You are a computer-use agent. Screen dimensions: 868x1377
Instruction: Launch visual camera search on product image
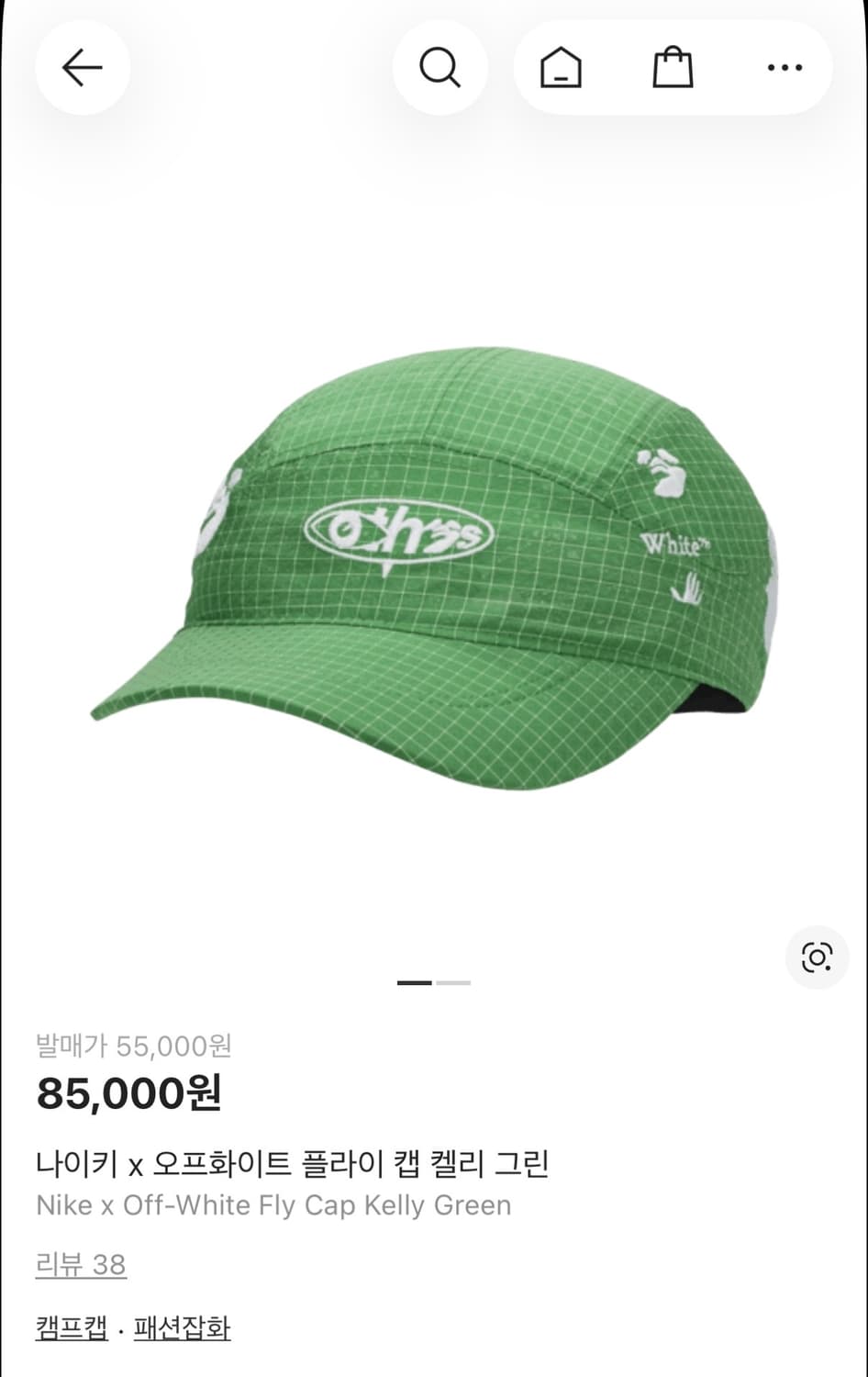816,957
